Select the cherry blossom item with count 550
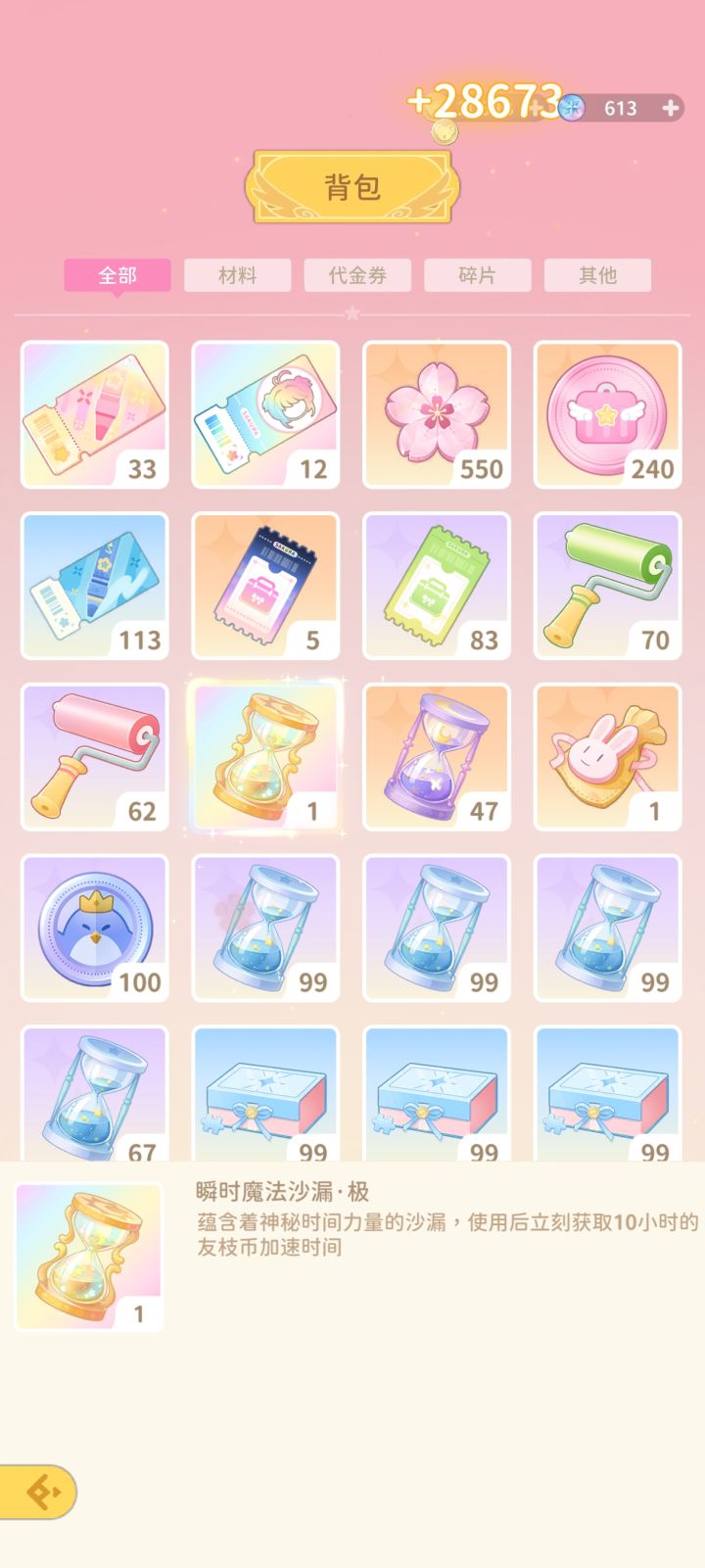 click(437, 413)
